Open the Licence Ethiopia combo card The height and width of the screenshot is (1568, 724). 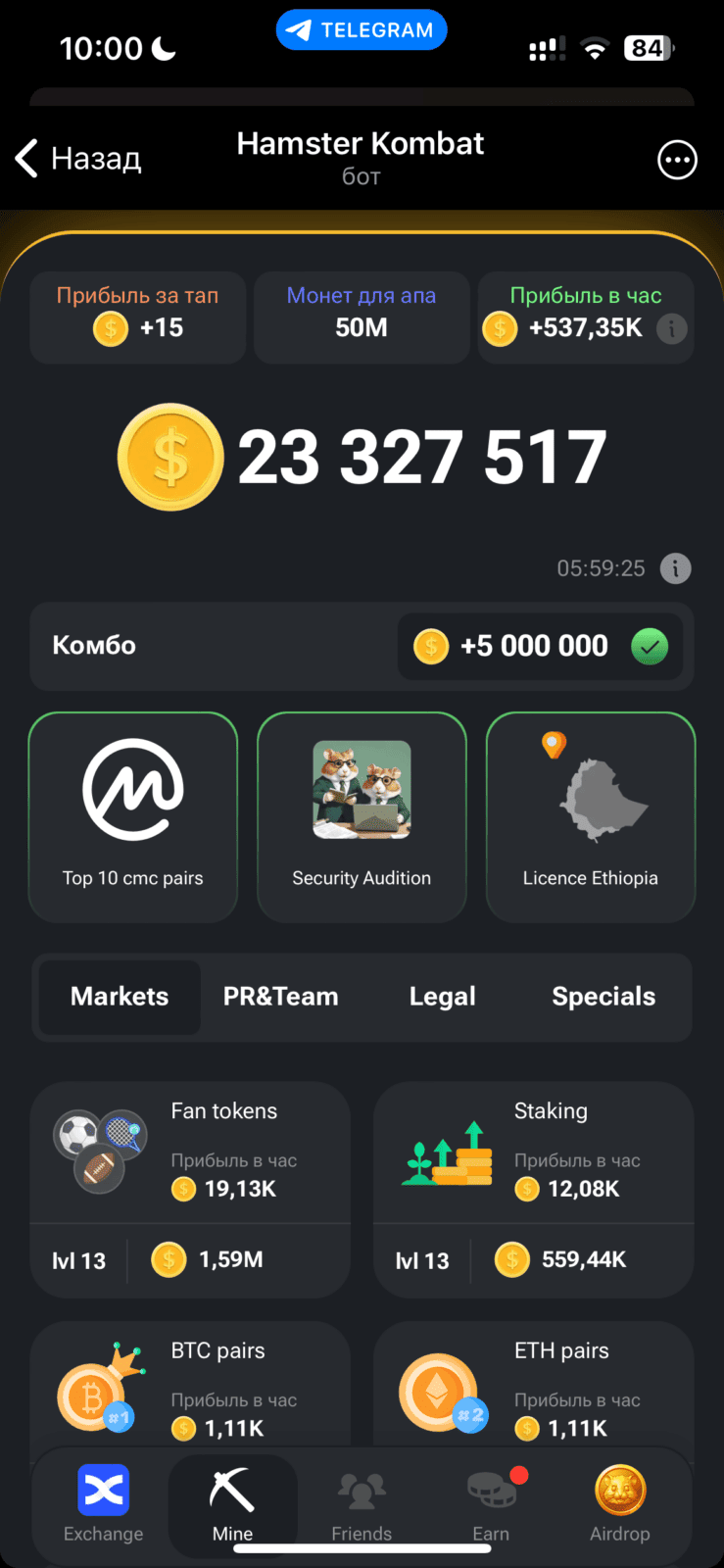click(x=591, y=817)
